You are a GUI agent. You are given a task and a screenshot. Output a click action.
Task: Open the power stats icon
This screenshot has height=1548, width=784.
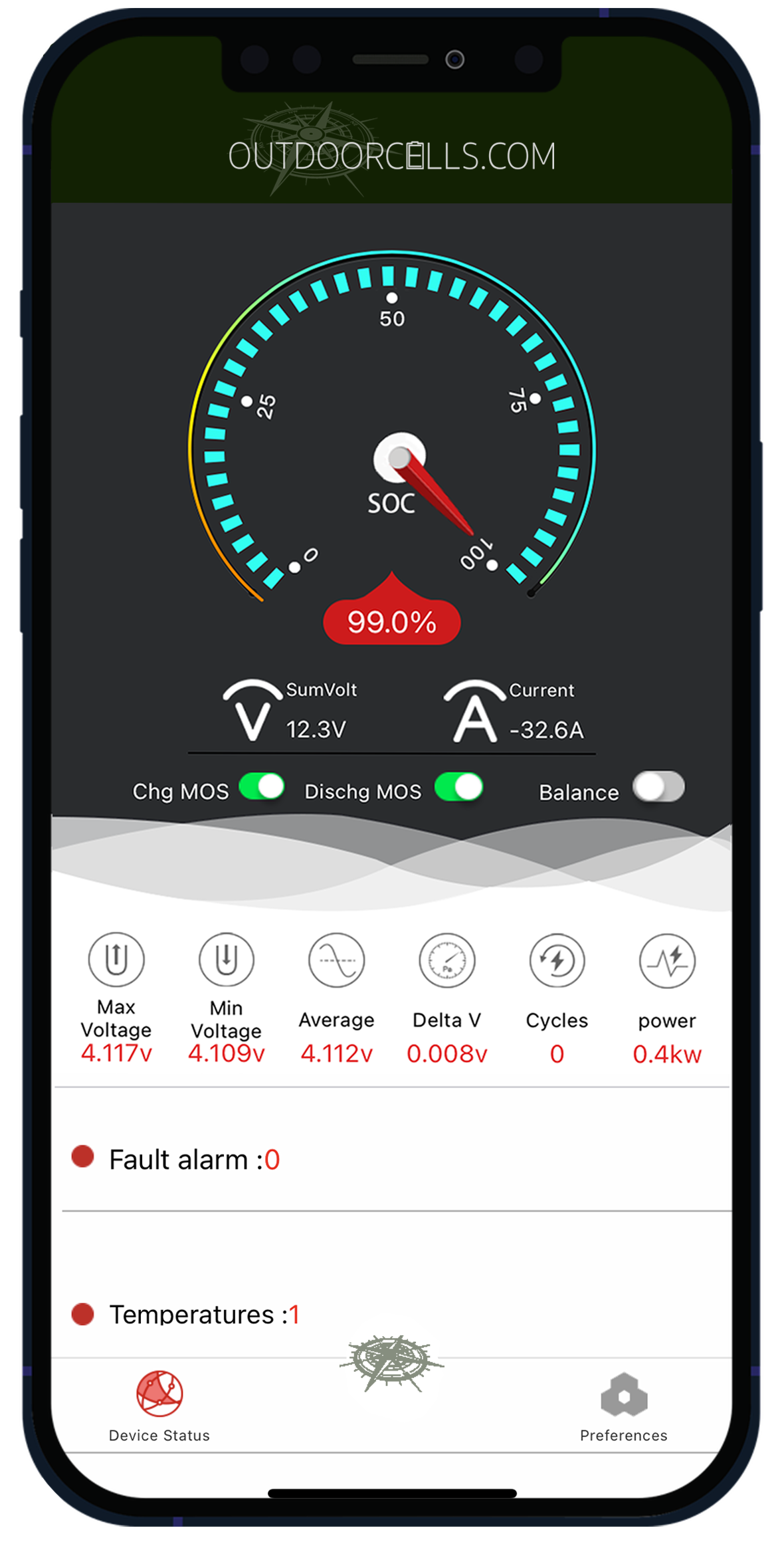[666, 960]
